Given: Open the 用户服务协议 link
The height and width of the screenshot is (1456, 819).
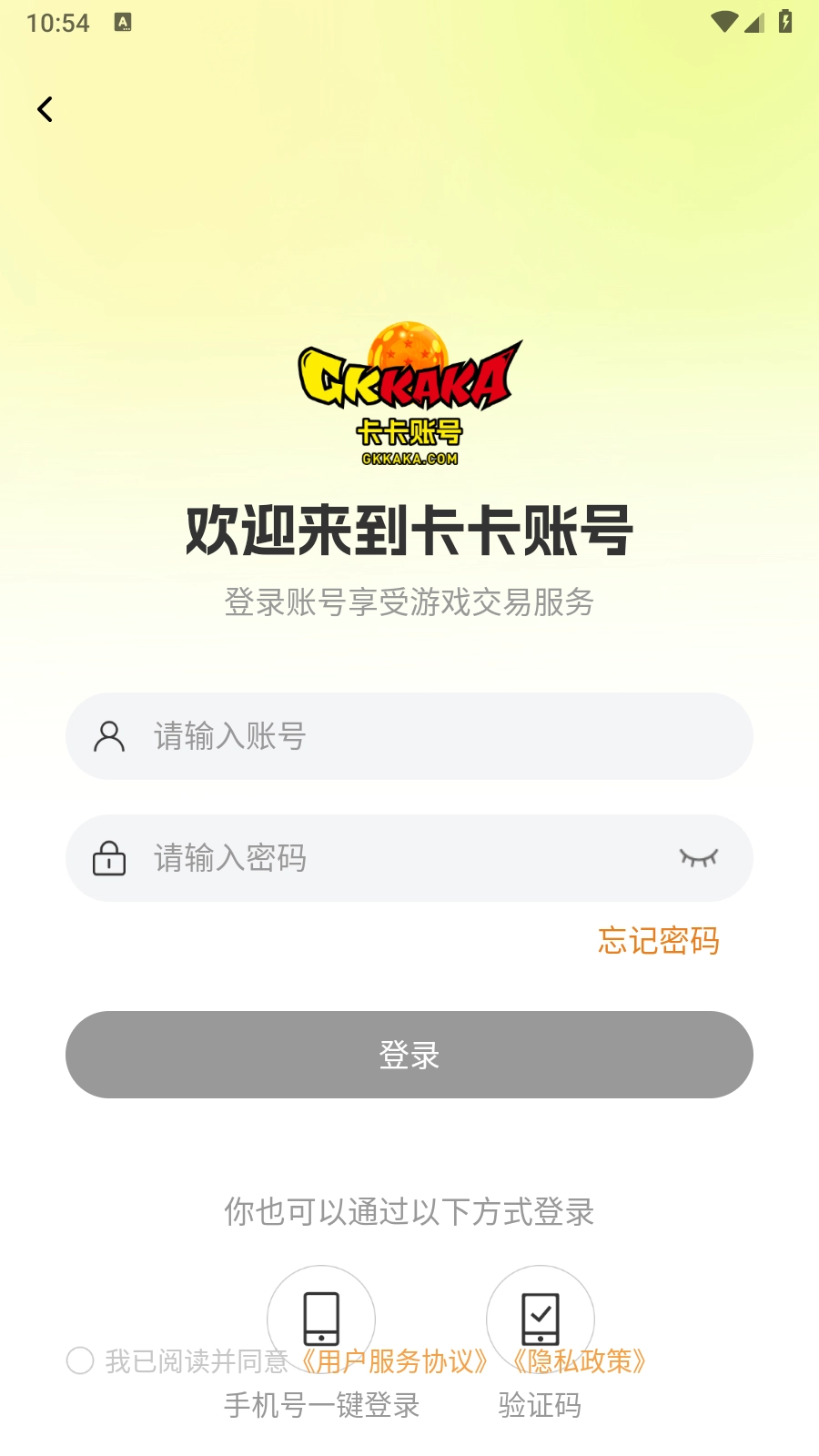Looking at the screenshot, I should [x=394, y=1362].
